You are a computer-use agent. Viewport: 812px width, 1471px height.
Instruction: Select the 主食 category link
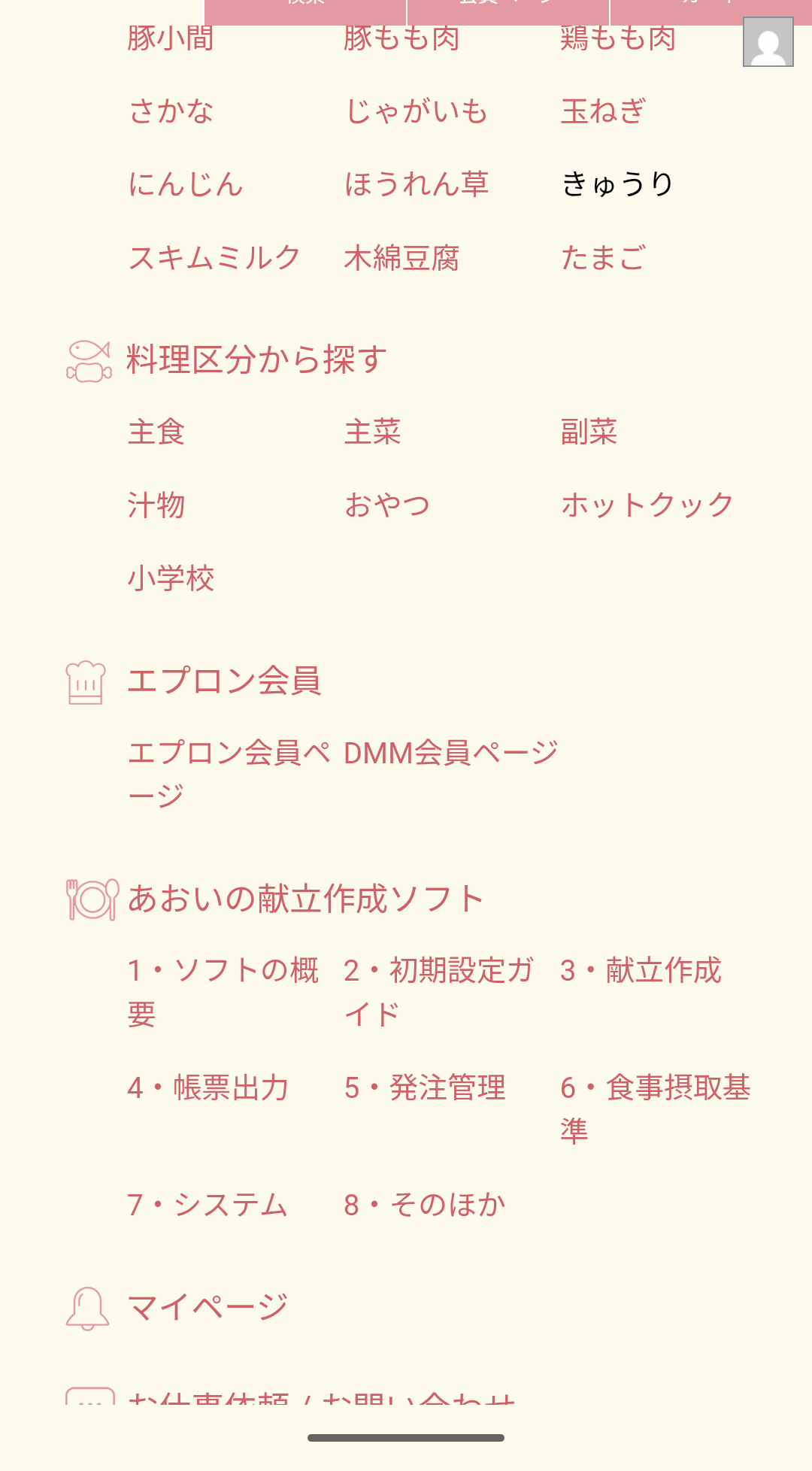pyautogui.click(x=157, y=432)
